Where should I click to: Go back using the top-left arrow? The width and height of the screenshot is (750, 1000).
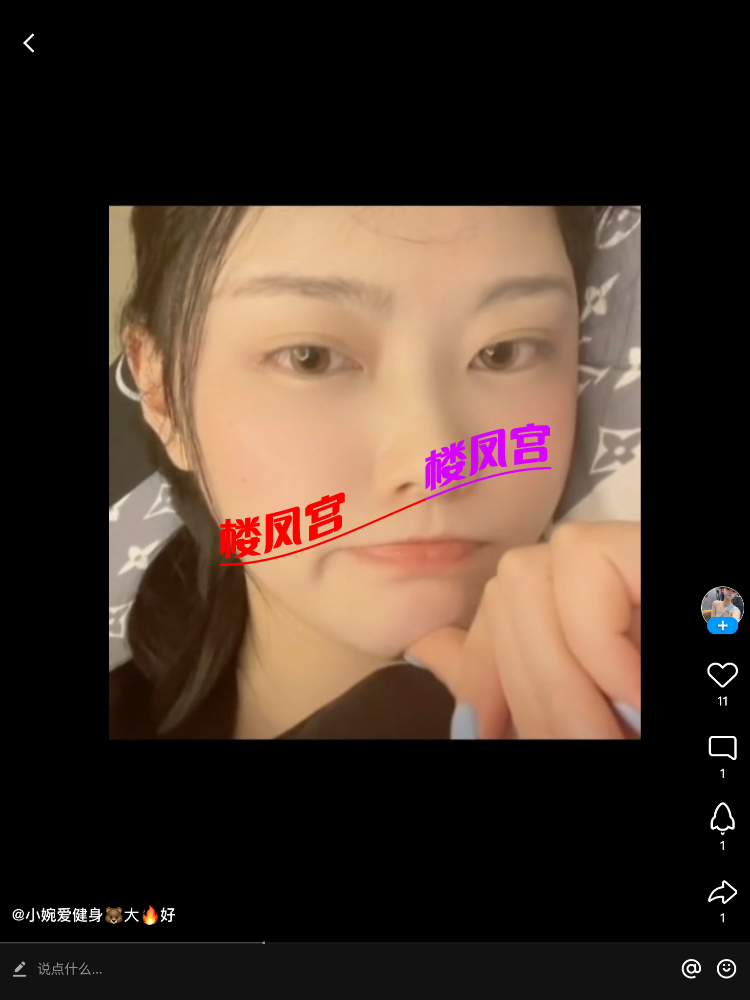pyautogui.click(x=29, y=43)
